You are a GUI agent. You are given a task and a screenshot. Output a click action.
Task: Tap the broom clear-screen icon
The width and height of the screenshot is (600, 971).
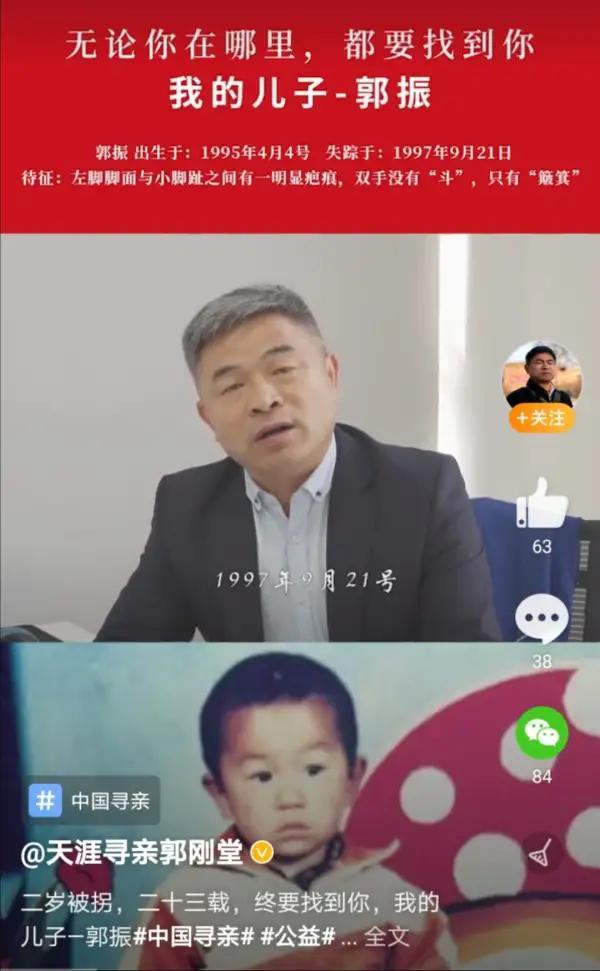pos(541,852)
